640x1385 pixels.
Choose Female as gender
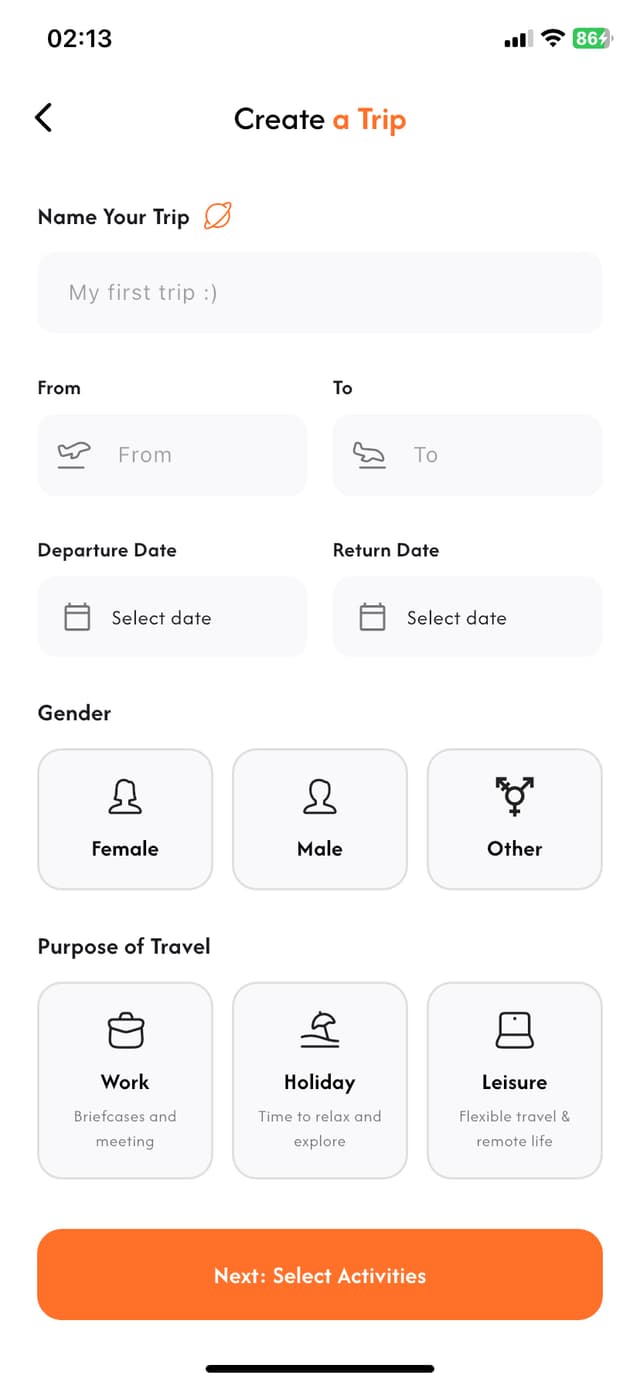point(125,819)
